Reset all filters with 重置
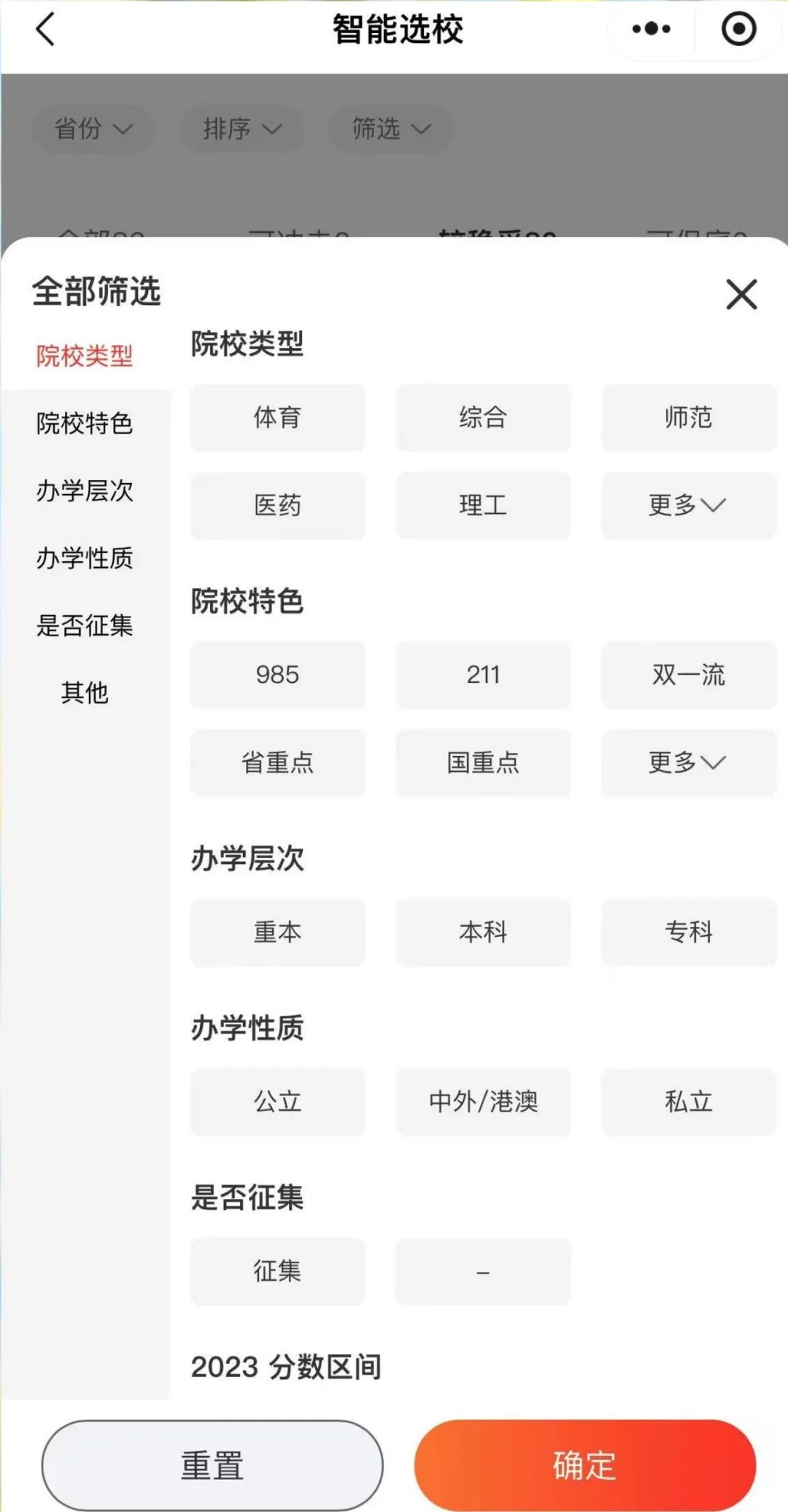The width and height of the screenshot is (788, 1512). coord(212,1465)
